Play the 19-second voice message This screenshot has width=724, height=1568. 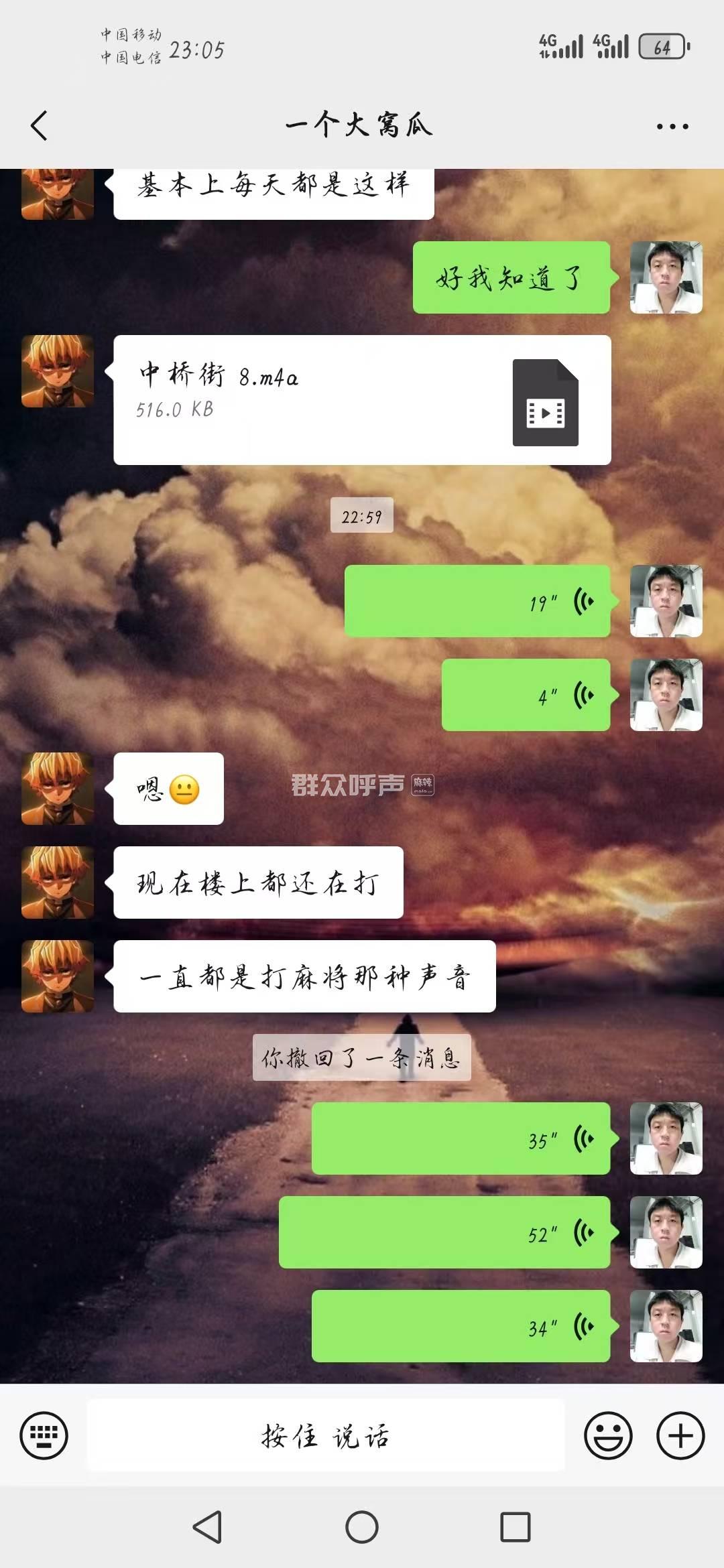point(477,601)
